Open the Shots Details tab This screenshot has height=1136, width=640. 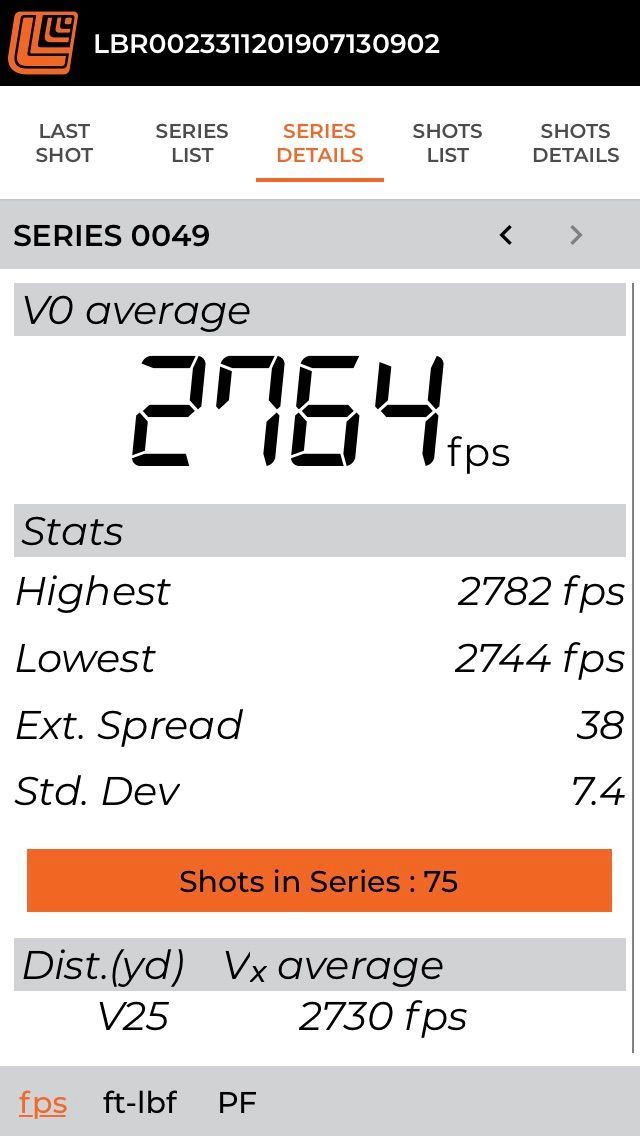tap(575, 143)
